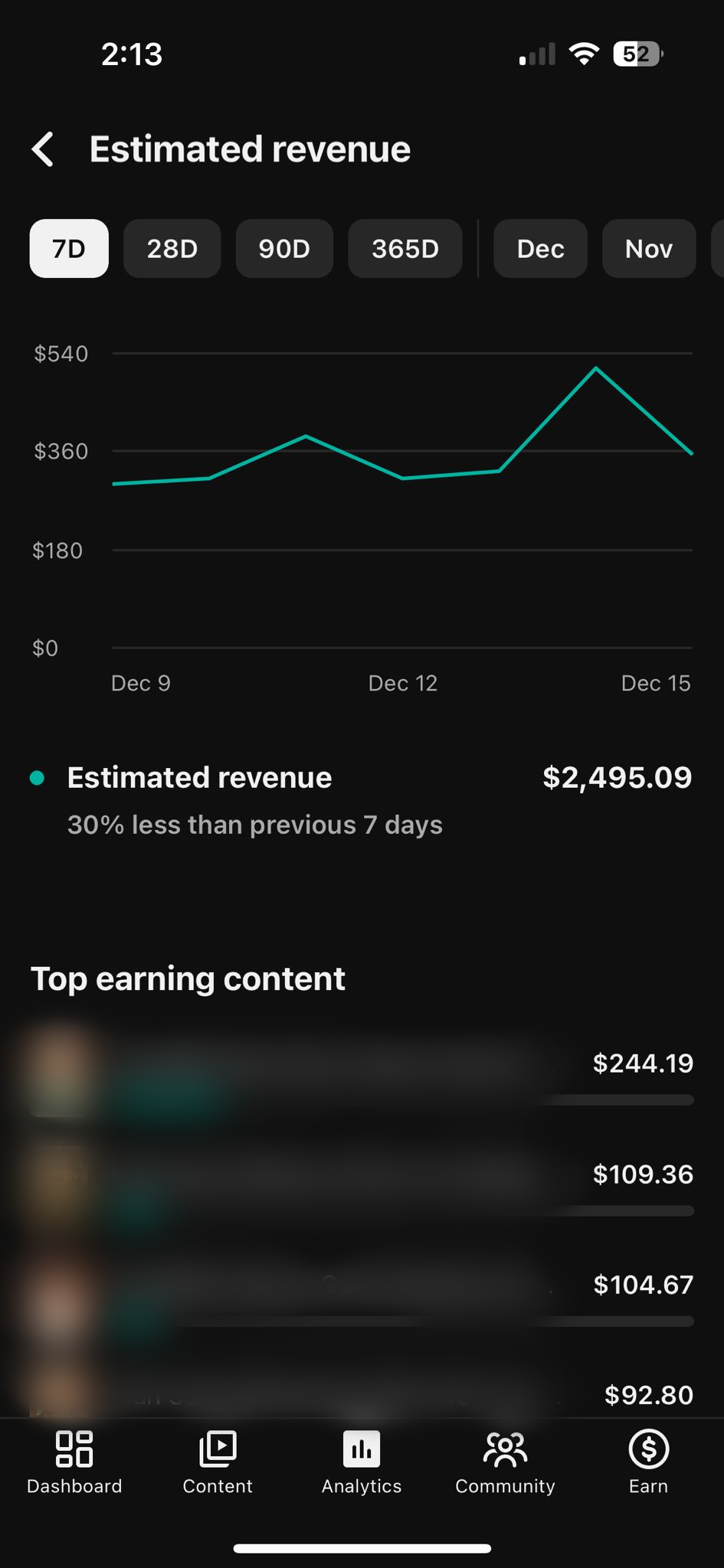The width and height of the screenshot is (724, 1568).
Task: Choose the 90D time range
Action: click(x=284, y=249)
